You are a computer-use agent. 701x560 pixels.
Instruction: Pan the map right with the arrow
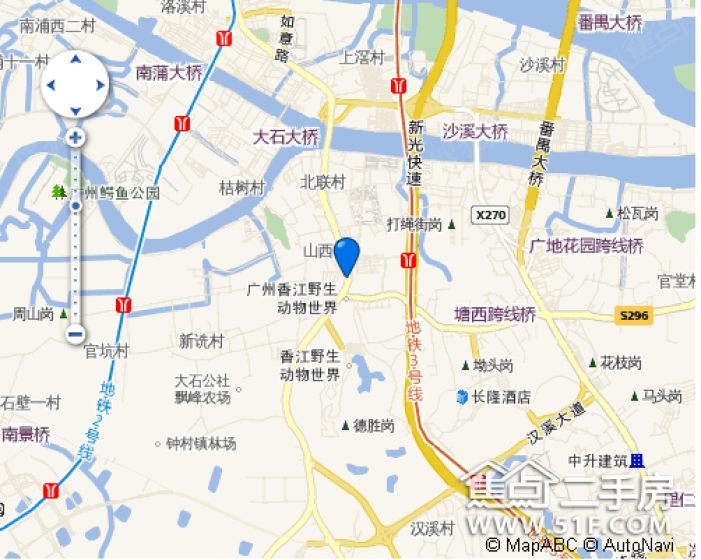(99, 85)
